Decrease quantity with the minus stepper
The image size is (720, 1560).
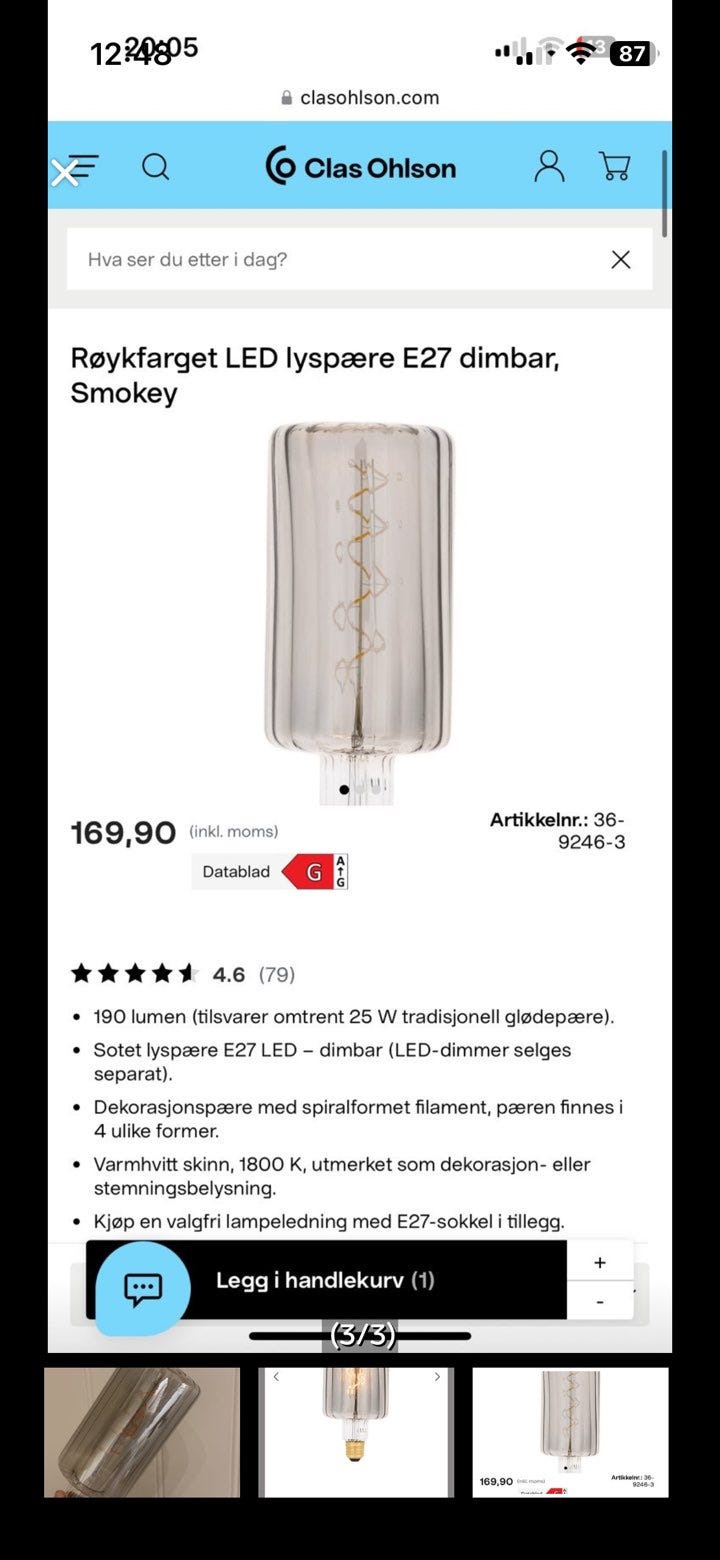tap(599, 1301)
